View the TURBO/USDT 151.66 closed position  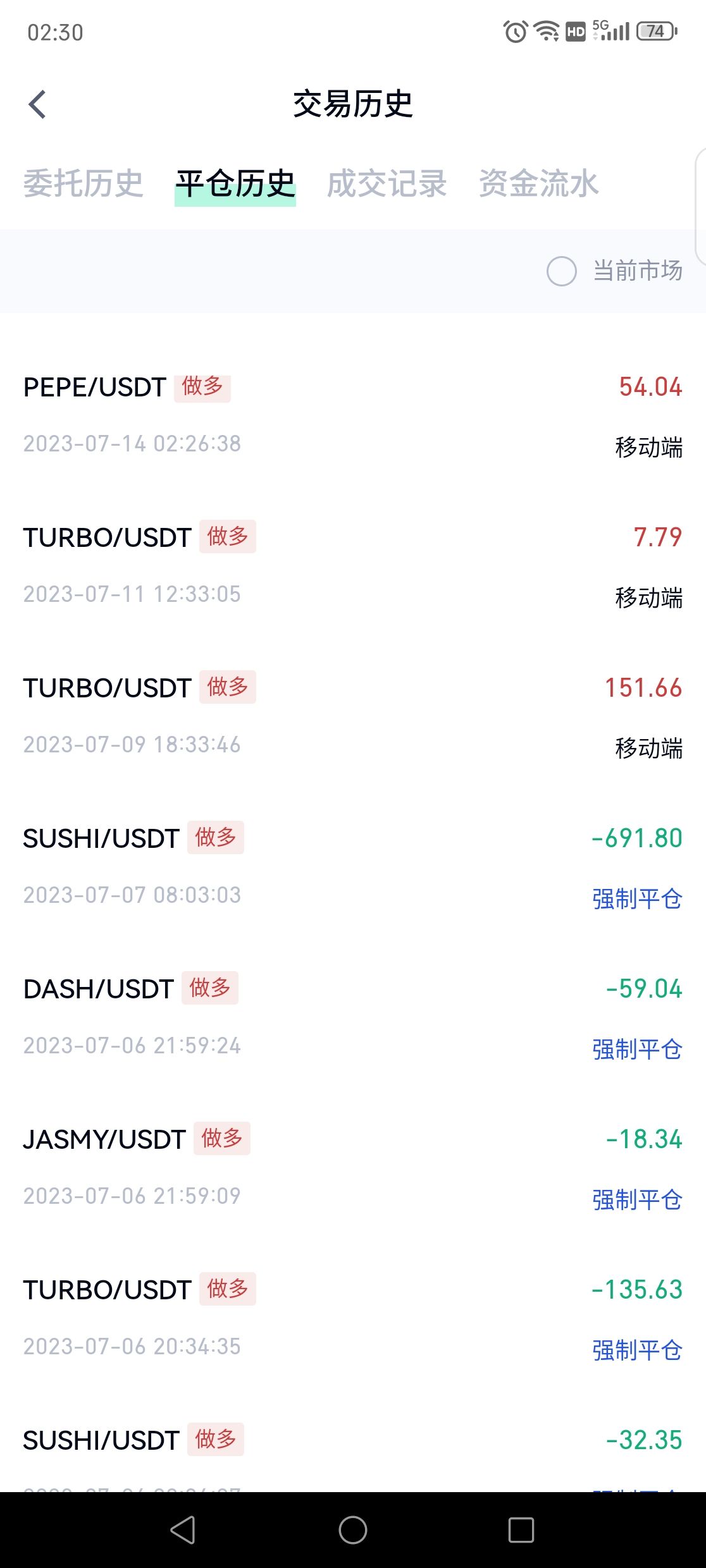point(353,716)
